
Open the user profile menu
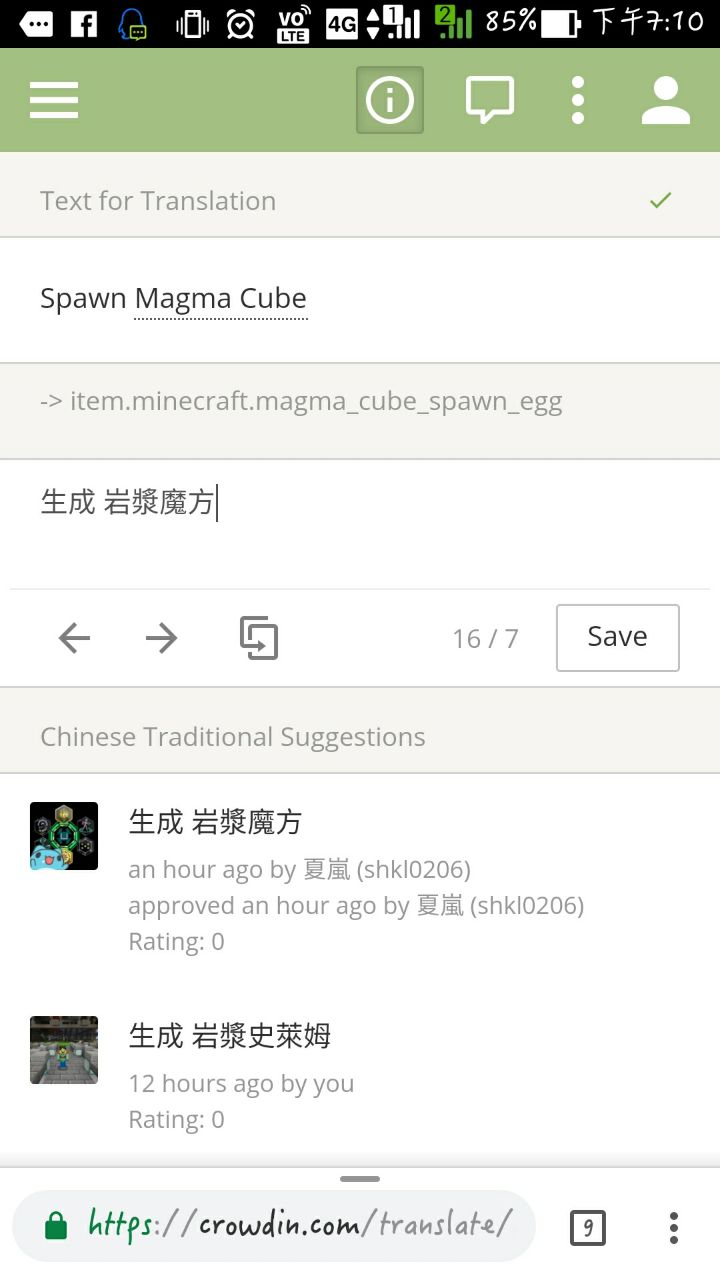click(x=665, y=100)
